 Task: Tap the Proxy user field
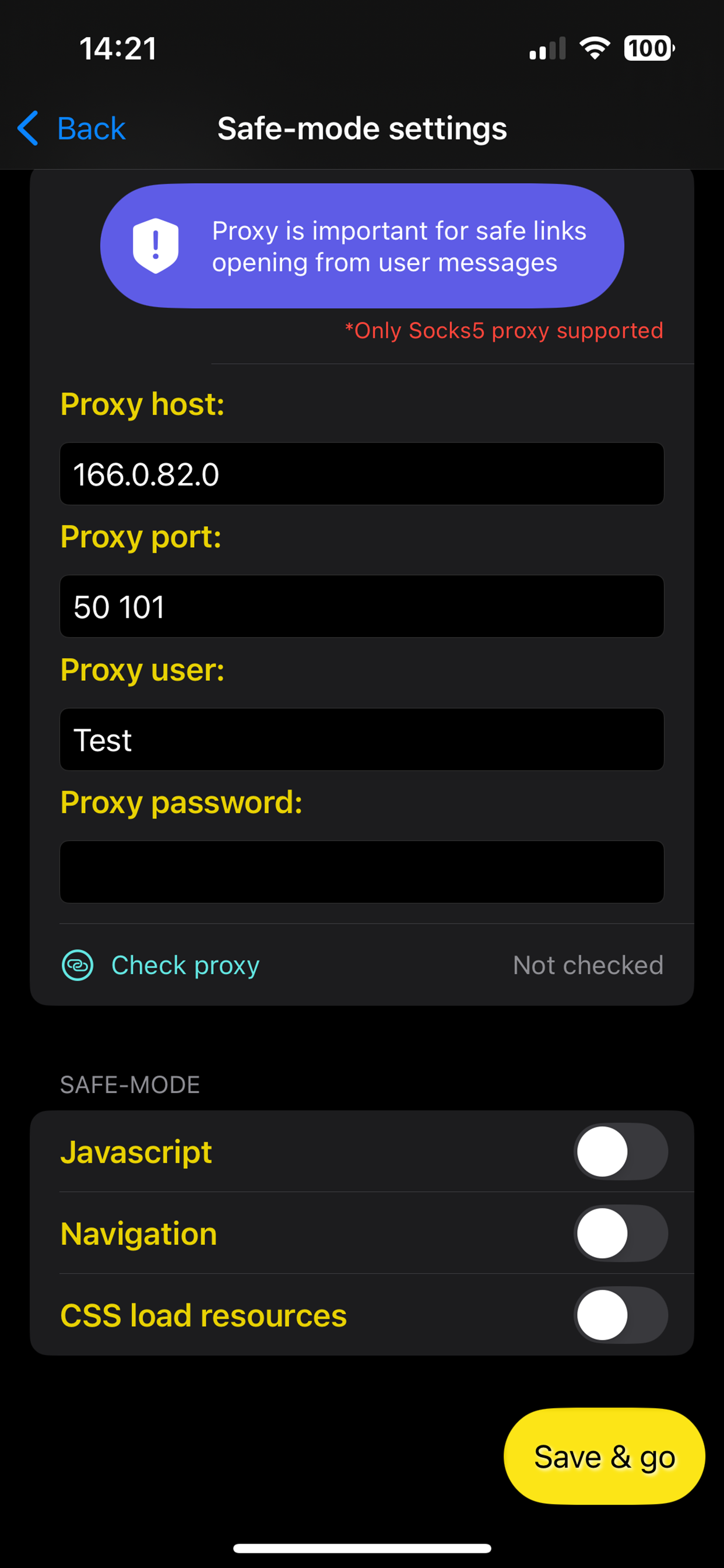click(361, 739)
